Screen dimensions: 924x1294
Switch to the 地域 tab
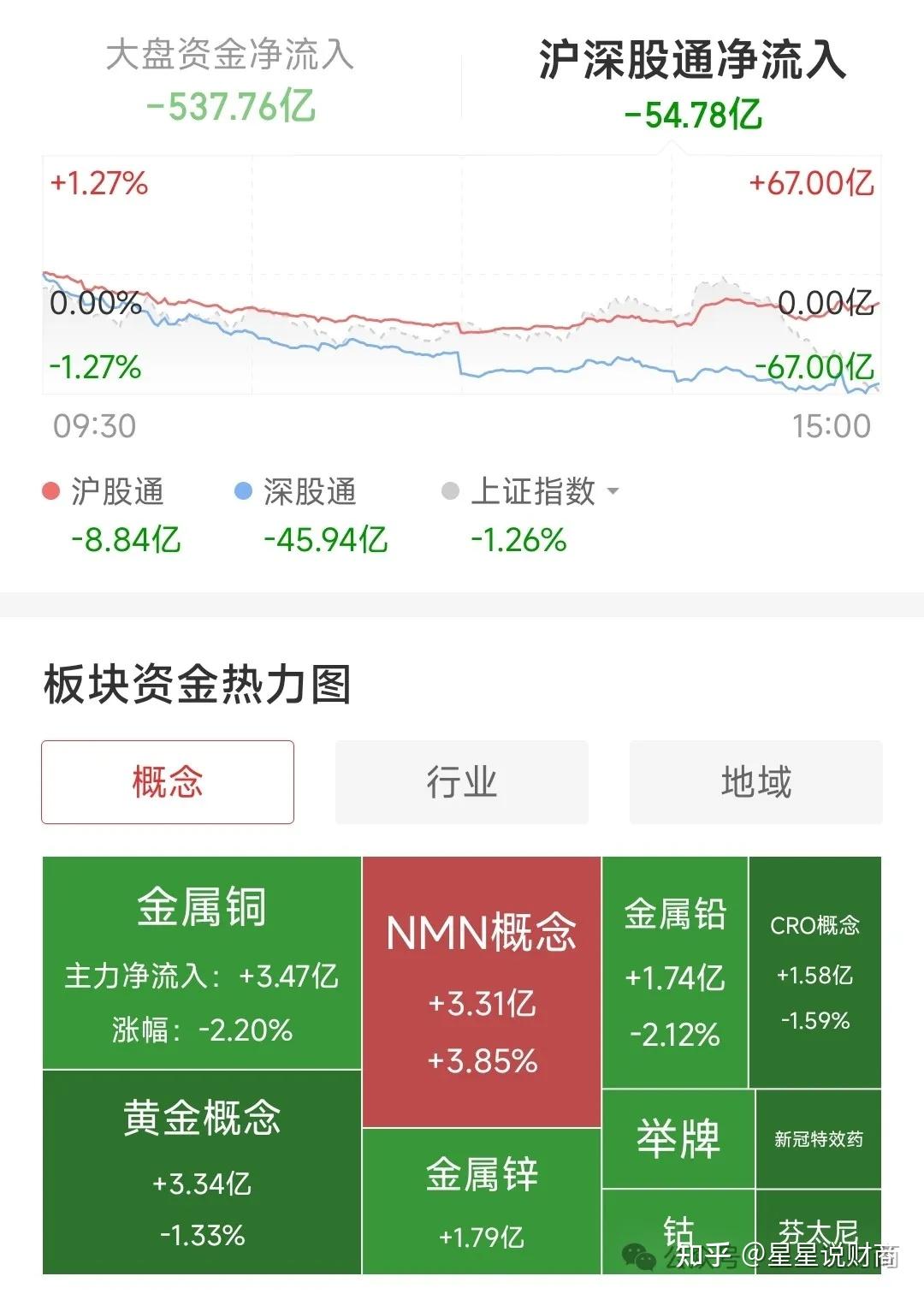pos(755,781)
